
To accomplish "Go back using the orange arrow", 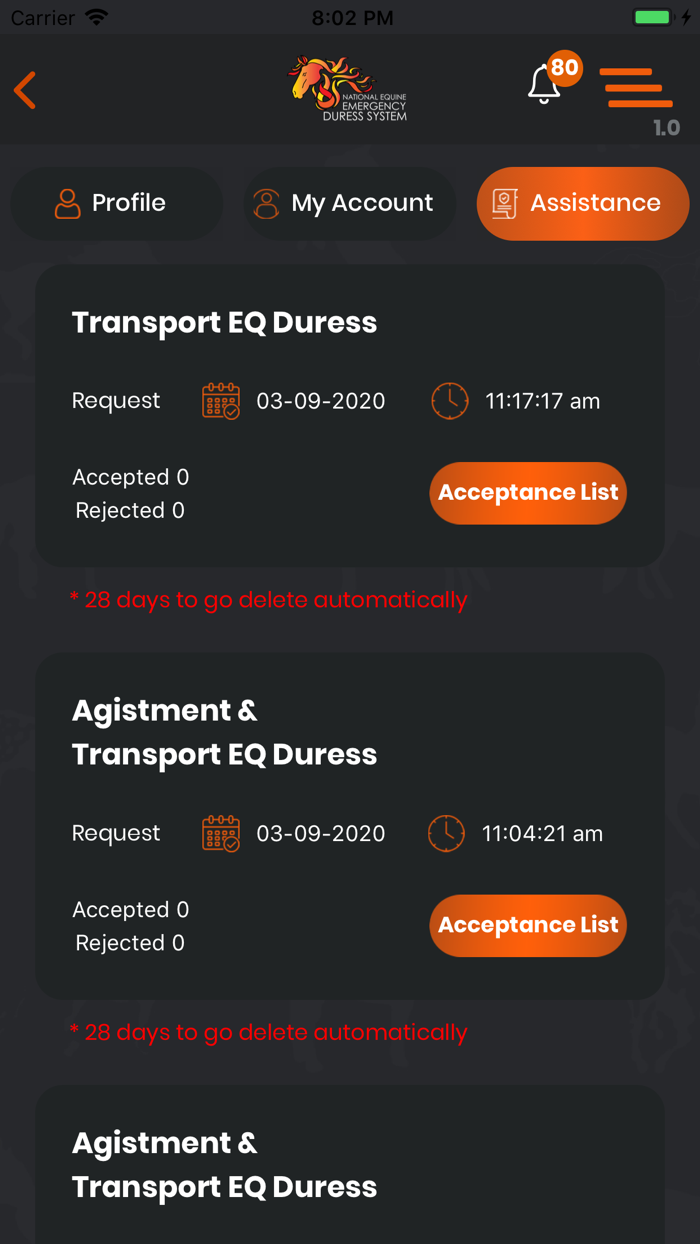I will click(26, 90).
